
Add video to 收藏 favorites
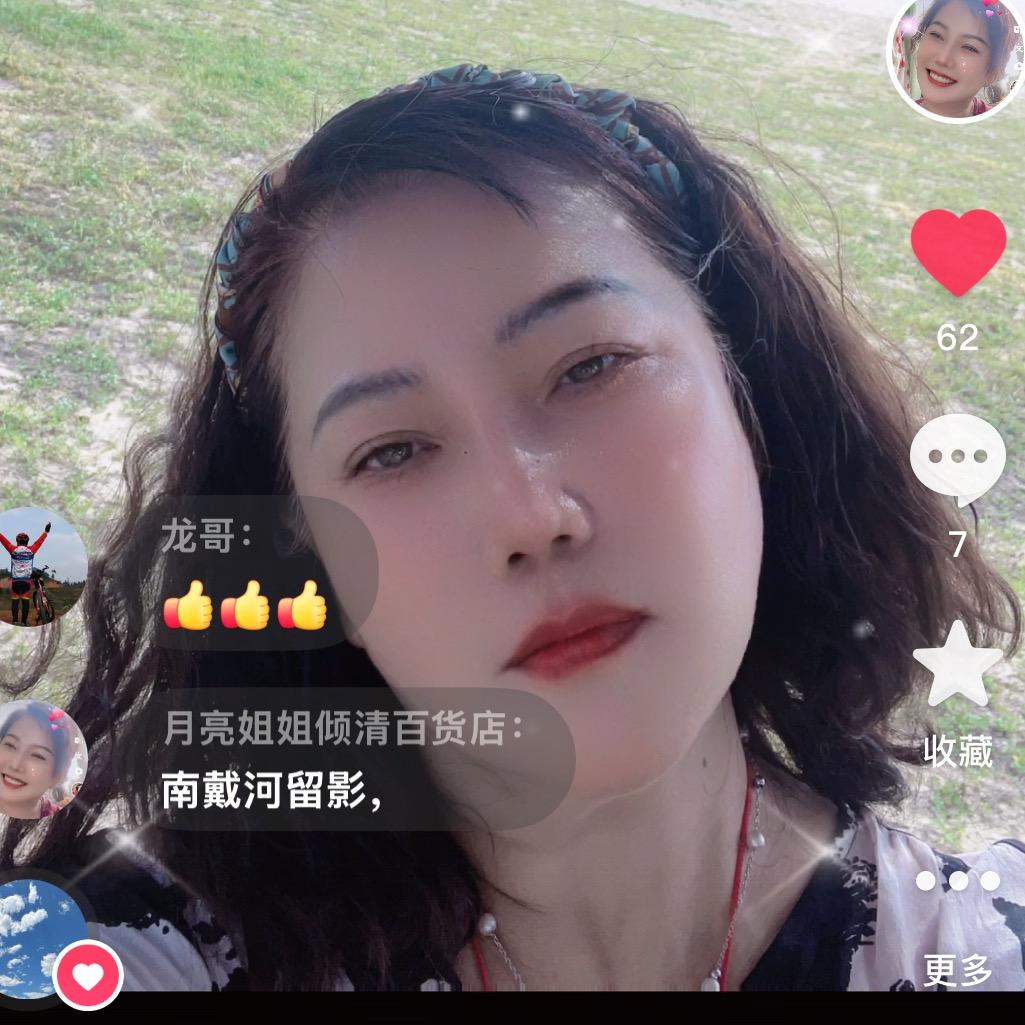pyautogui.click(x=957, y=665)
